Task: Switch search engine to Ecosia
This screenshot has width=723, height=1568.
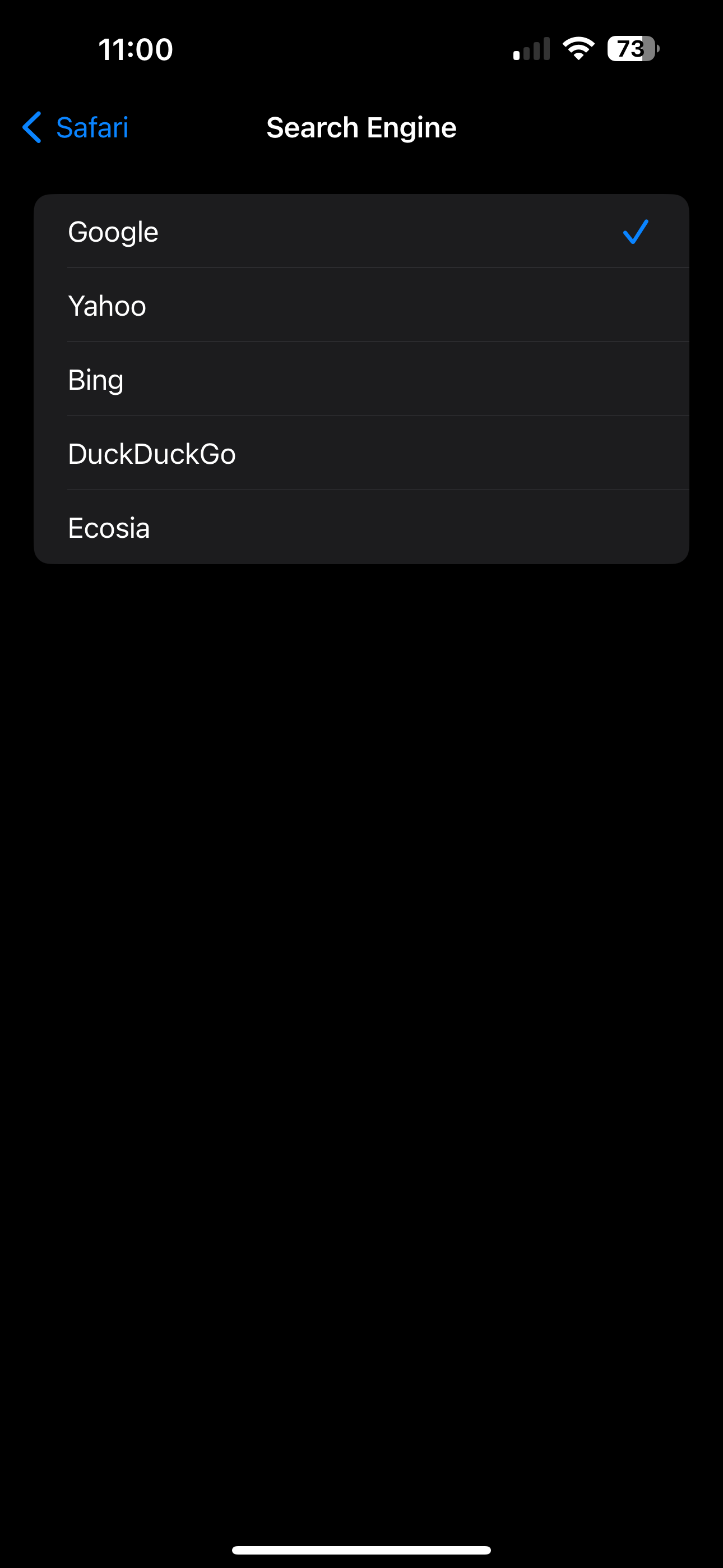Action: click(360, 528)
